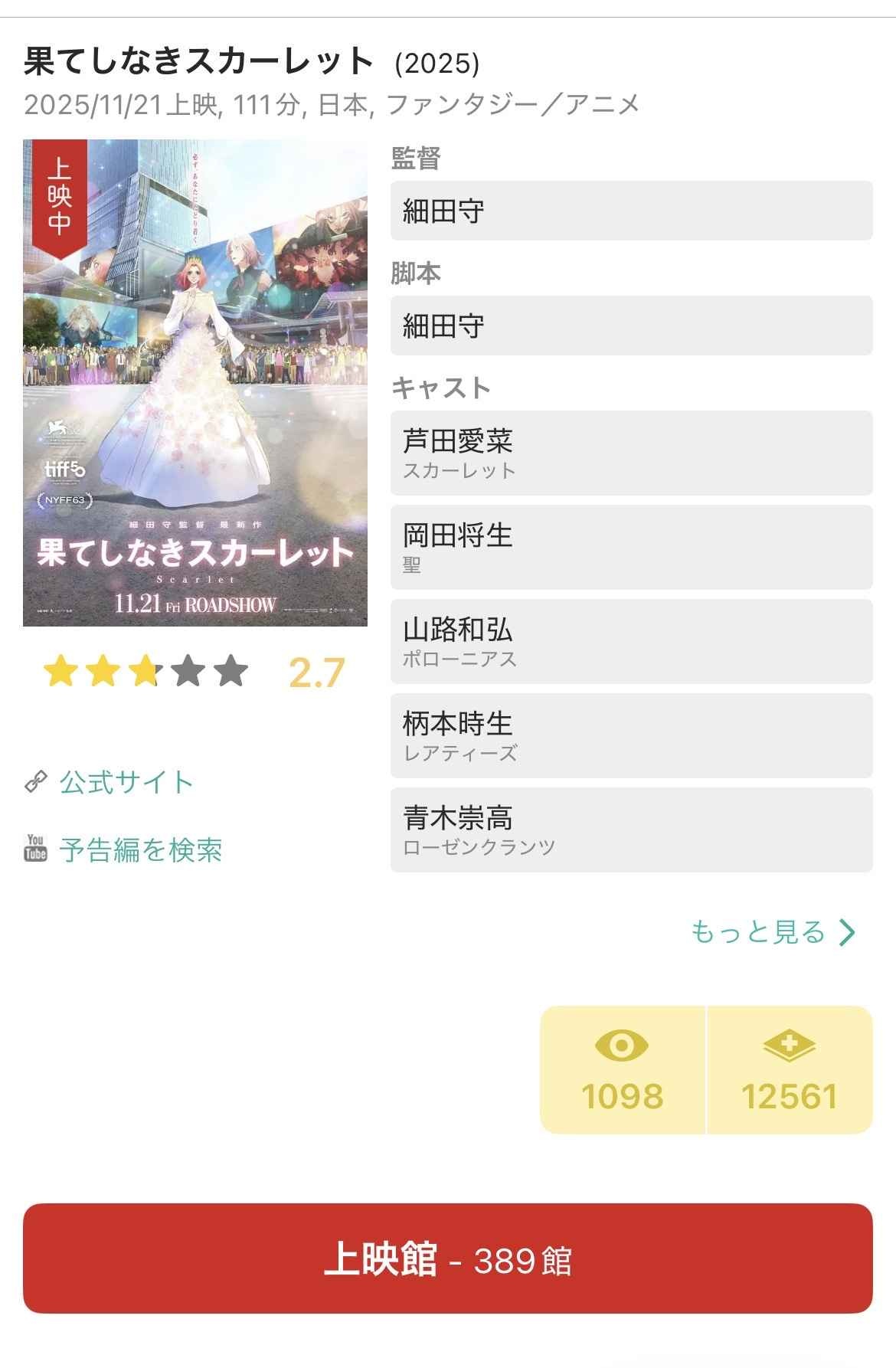Tap 予告編を検索 to search for the trailer
This screenshot has width=896, height=1368.
coord(140,849)
